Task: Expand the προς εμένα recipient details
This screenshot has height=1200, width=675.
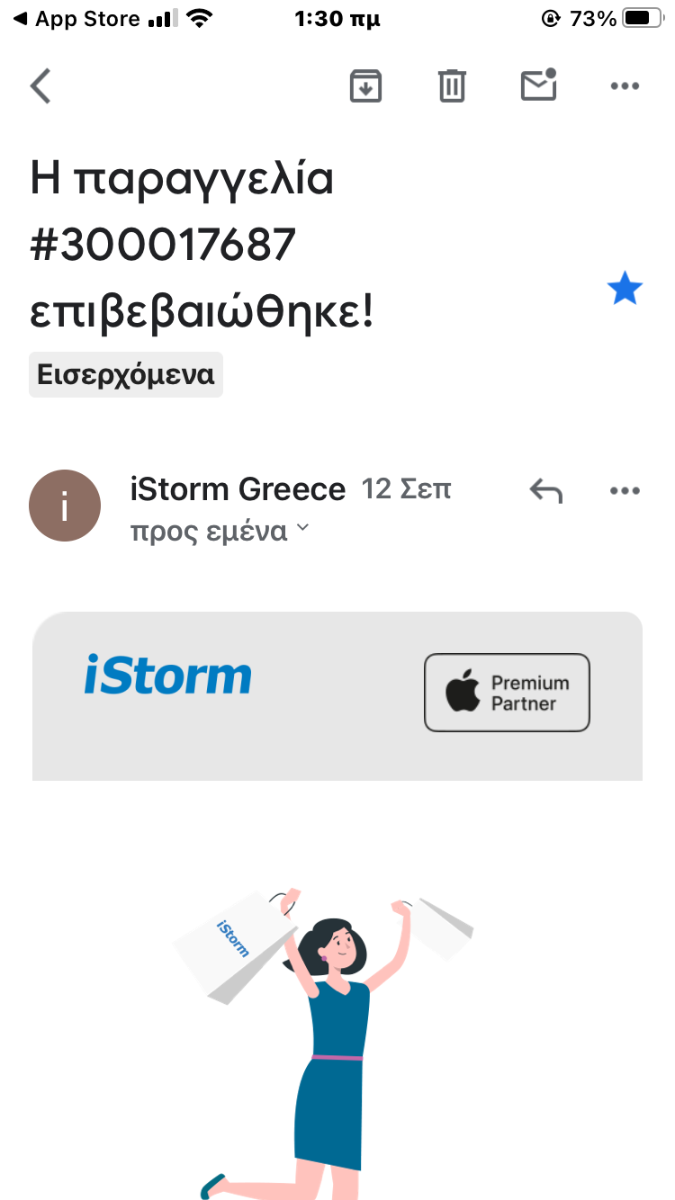Action: click(x=220, y=531)
